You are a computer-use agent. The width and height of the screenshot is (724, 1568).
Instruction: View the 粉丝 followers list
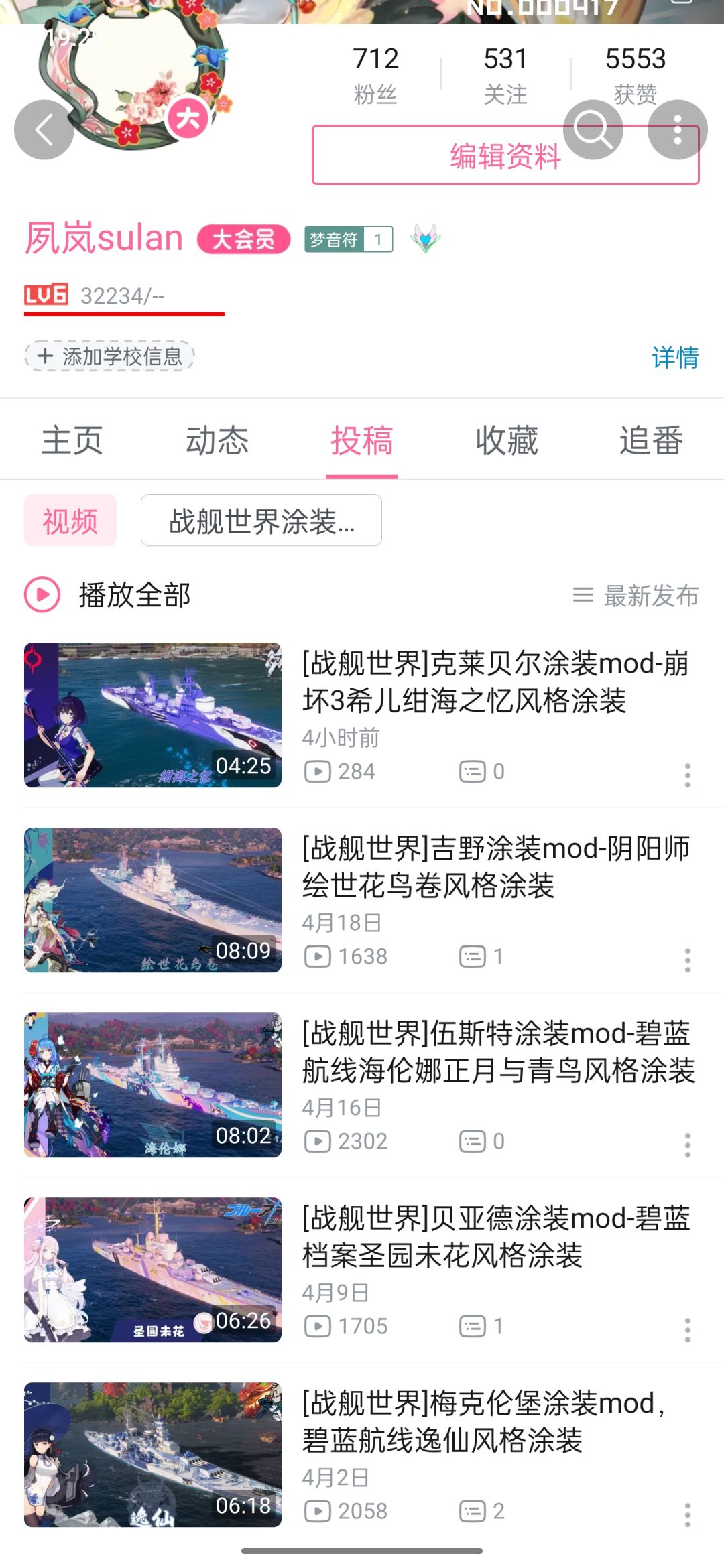click(375, 74)
